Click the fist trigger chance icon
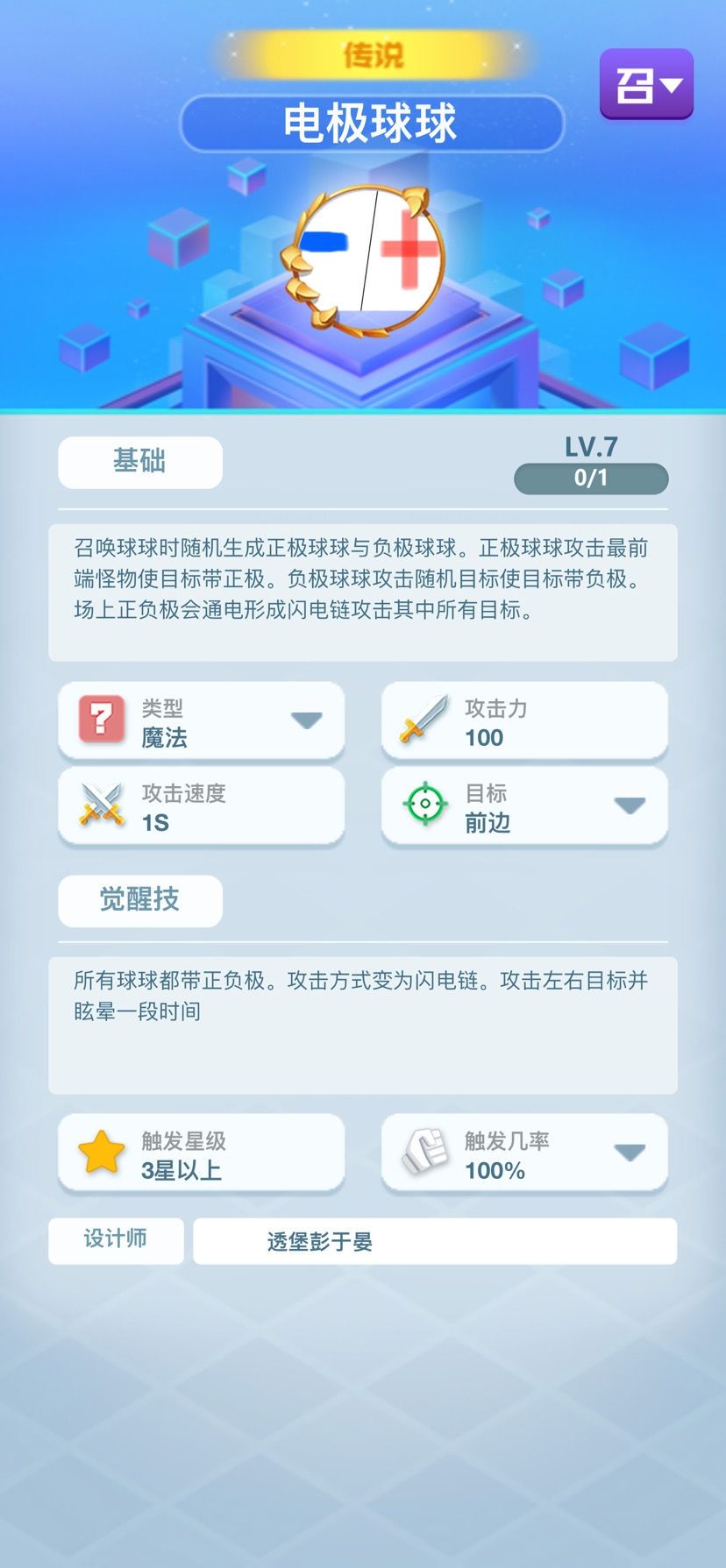Screen dimensions: 726x1568 point(427,1153)
